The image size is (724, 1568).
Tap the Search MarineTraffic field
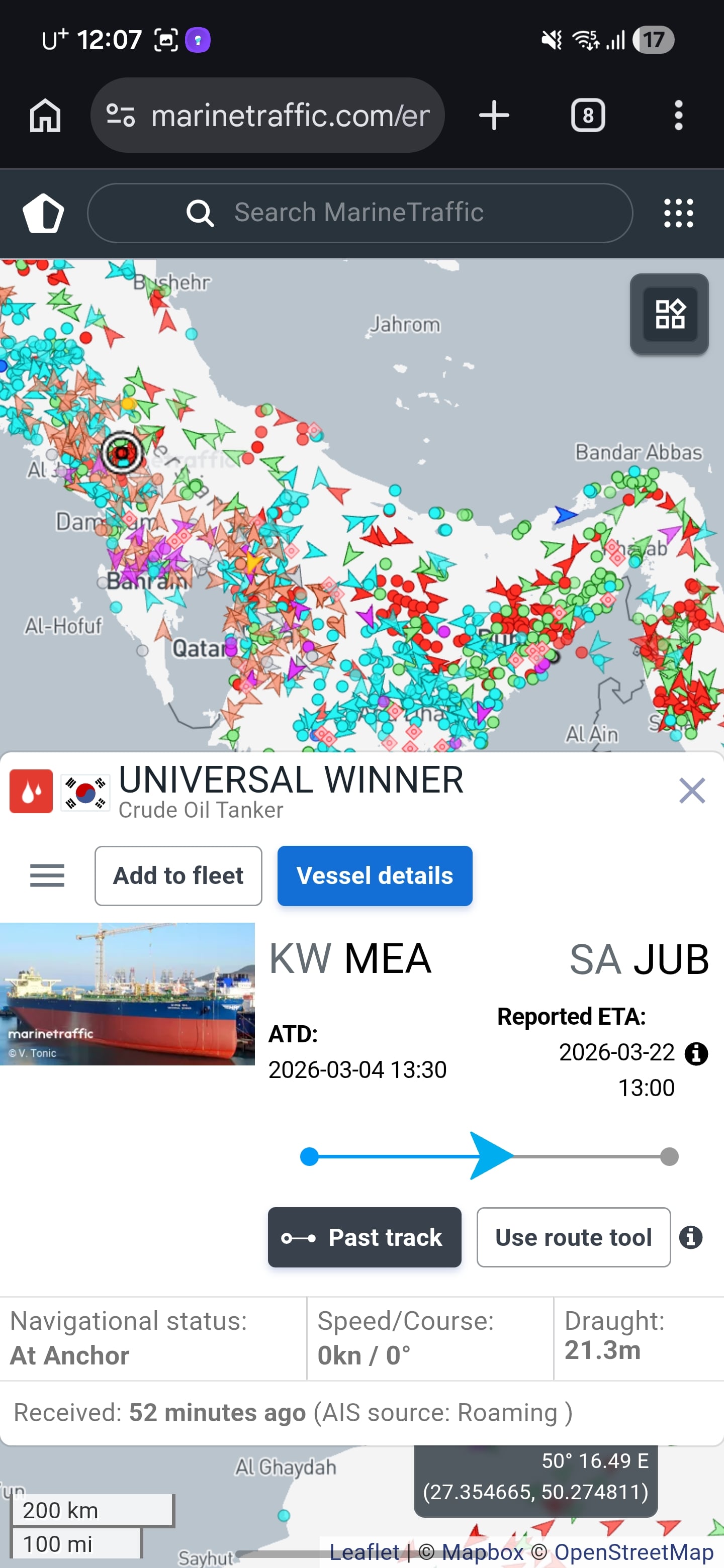(x=360, y=213)
